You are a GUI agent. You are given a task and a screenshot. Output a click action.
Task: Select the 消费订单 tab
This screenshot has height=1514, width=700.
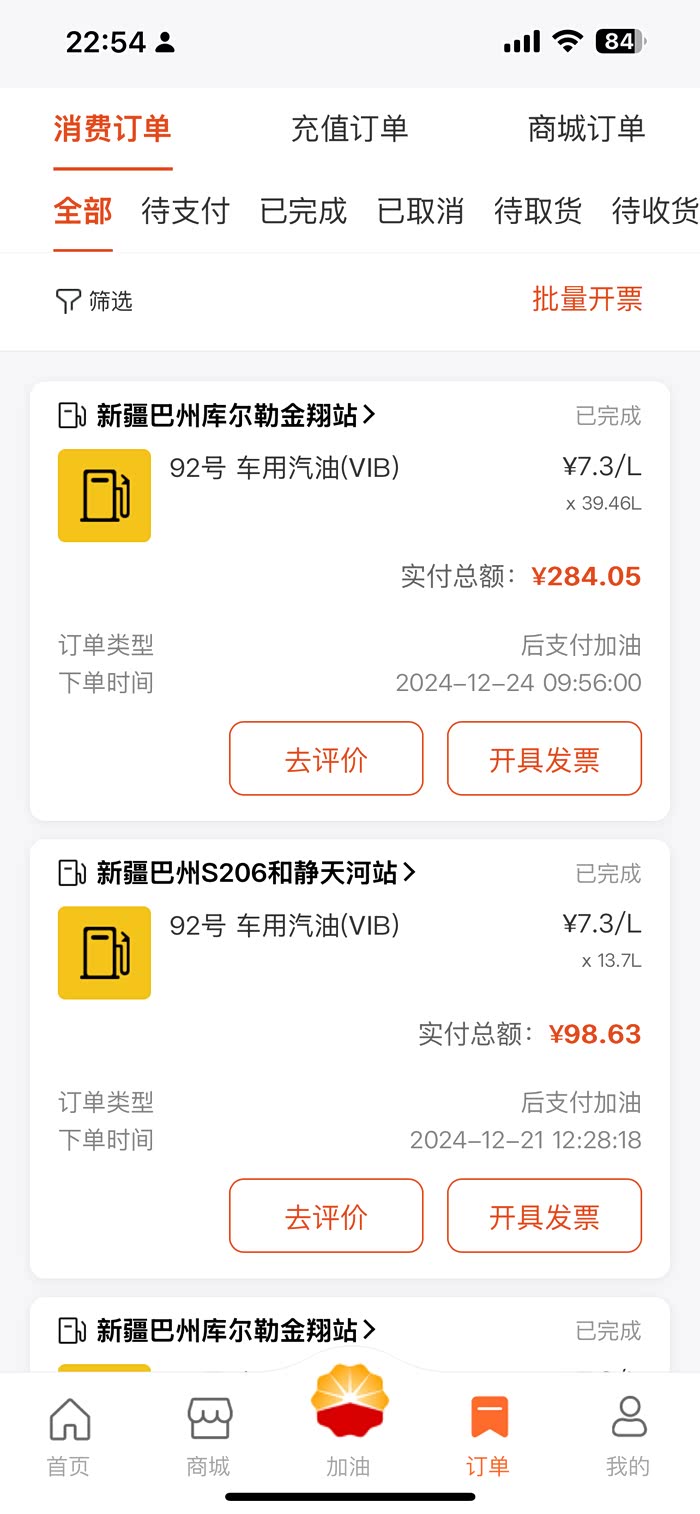[112, 129]
